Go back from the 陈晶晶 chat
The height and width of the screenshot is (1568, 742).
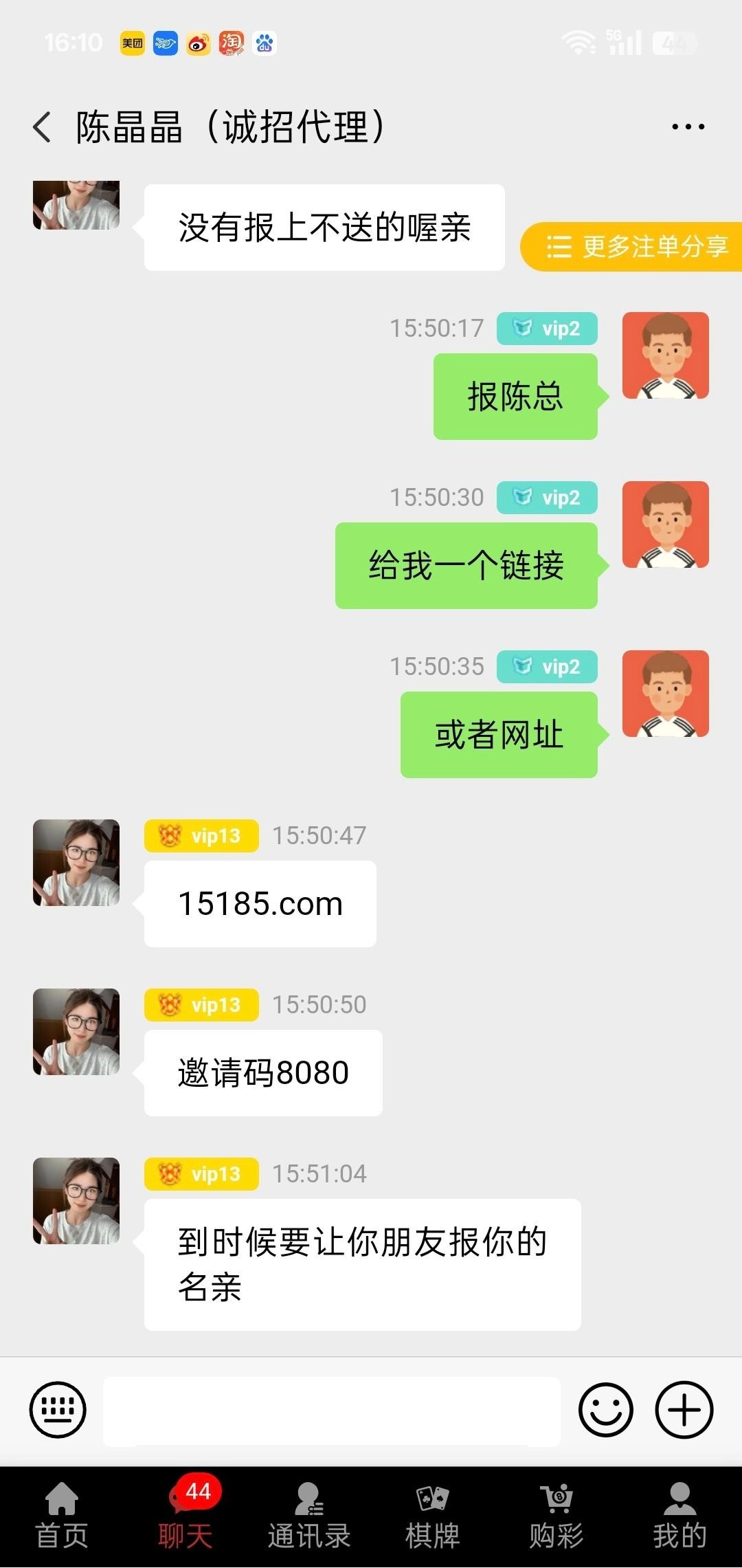coord(43,127)
